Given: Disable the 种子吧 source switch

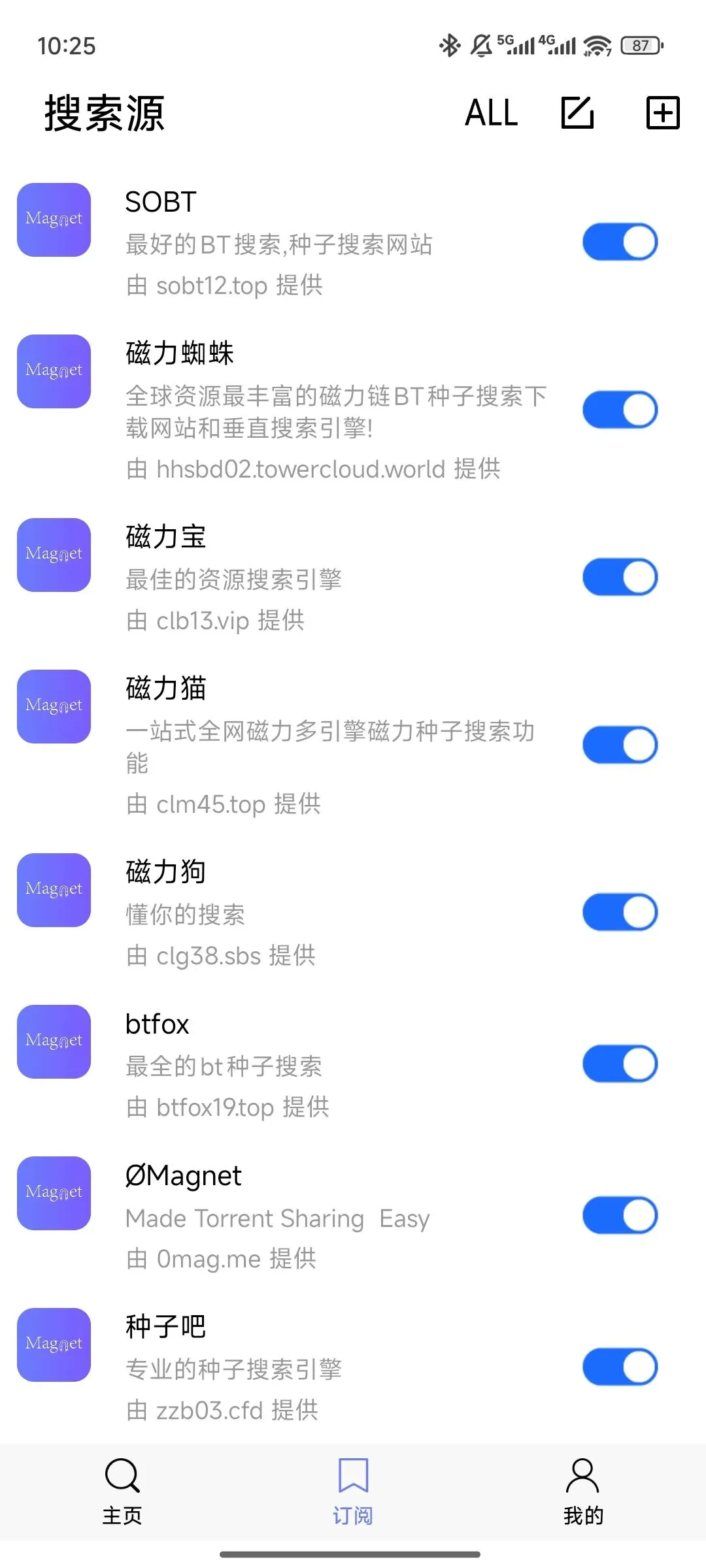Looking at the screenshot, I should tap(620, 1367).
